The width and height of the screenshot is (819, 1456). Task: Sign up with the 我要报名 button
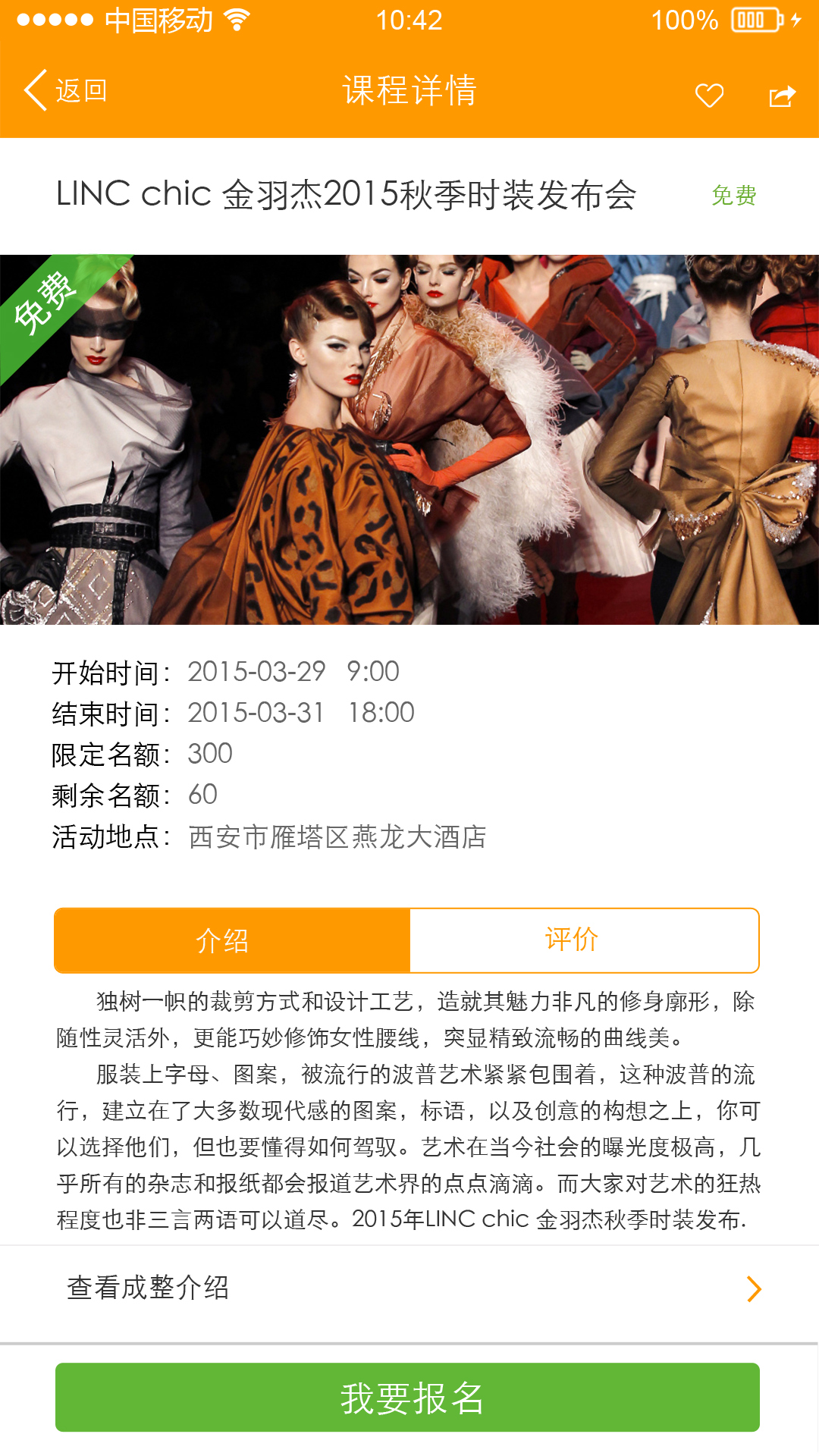coord(408,1398)
